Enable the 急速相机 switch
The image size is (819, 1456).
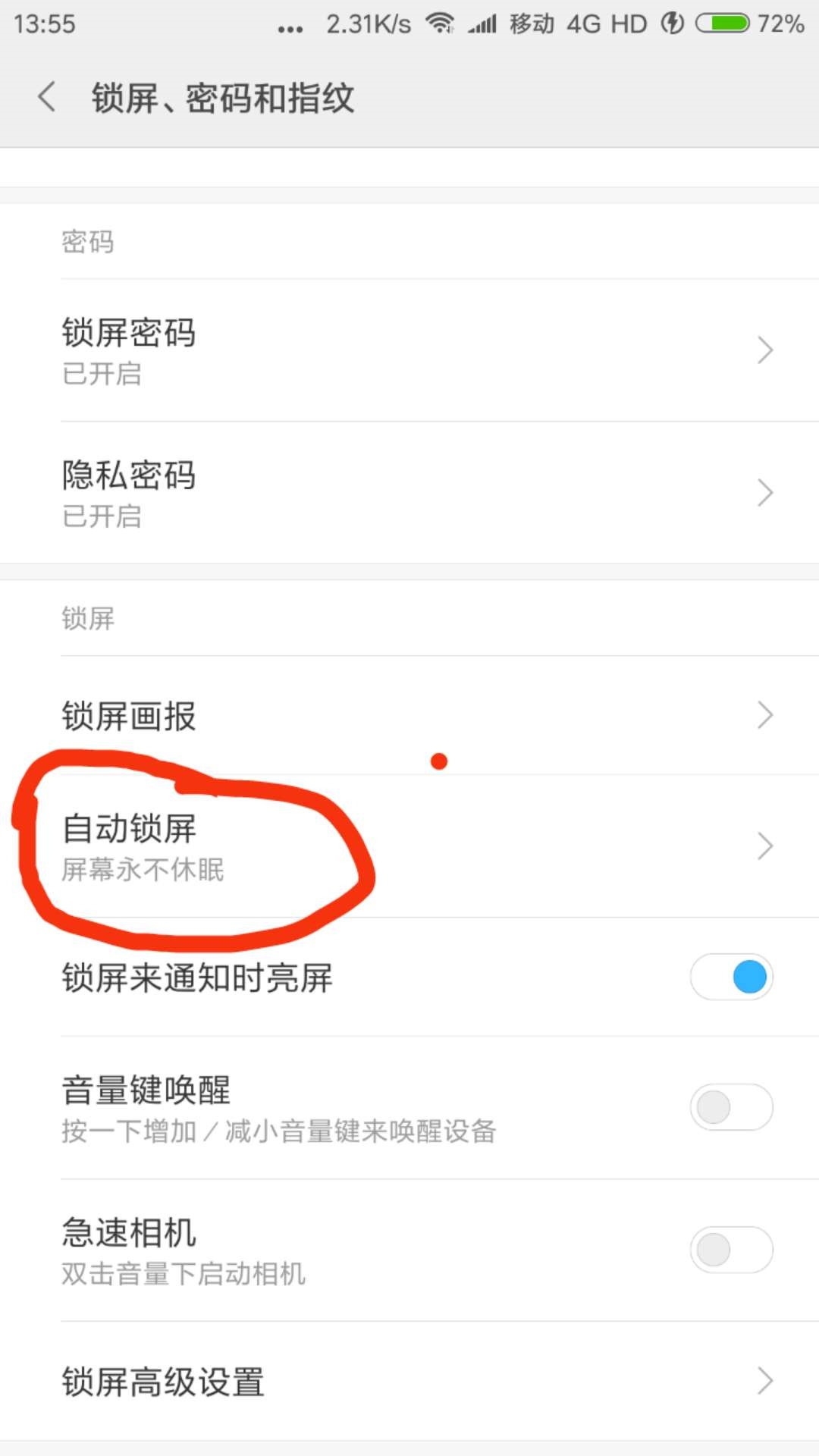(x=731, y=1250)
